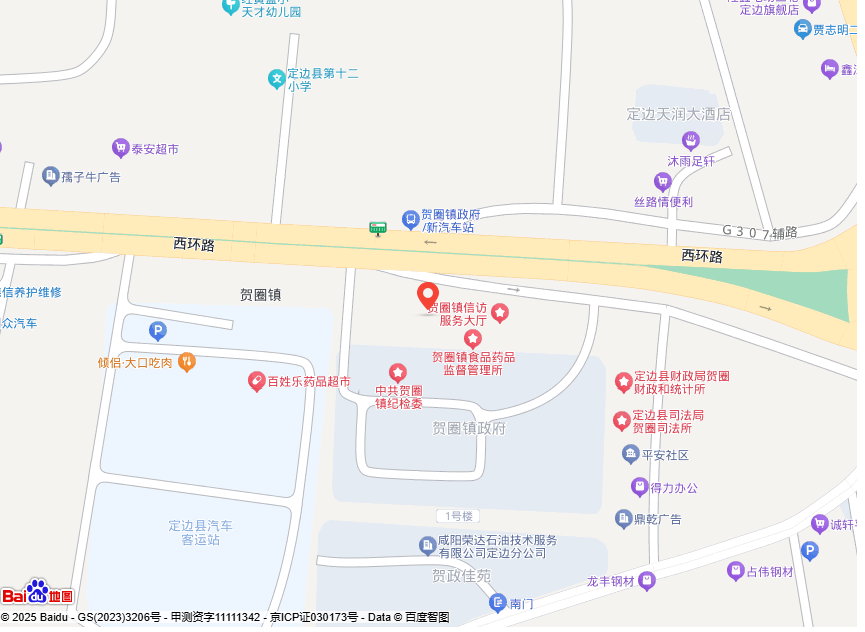Open the 龙丰钢材 shop marker
This screenshot has width=865, height=632.
click(648, 581)
